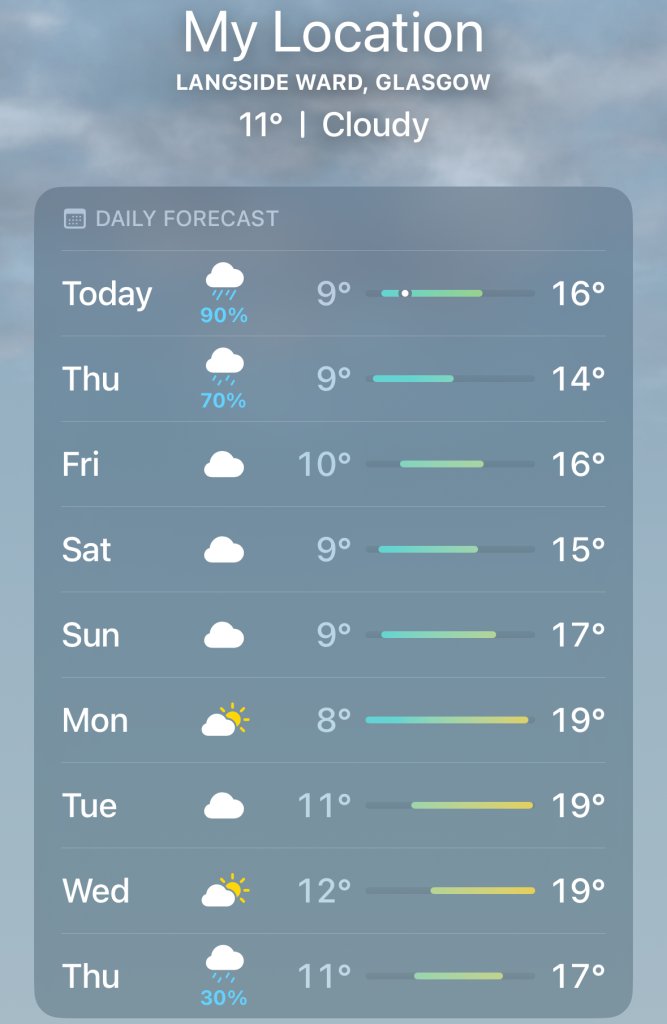Open Today's forecast details row

[x=333, y=294]
